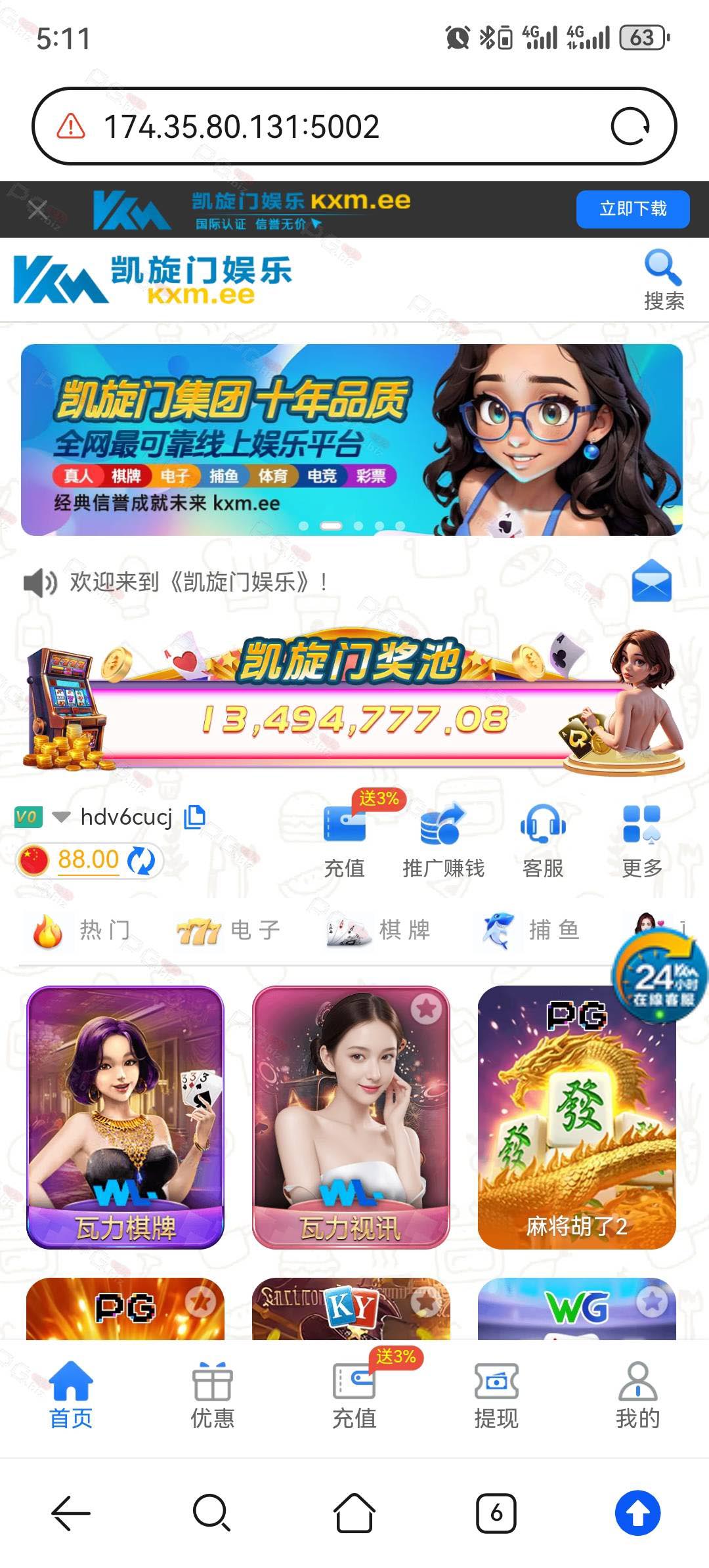Open the 瓦力视讯 game card
The height and width of the screenshot is (1568, 709).
tap(351, 1117)
